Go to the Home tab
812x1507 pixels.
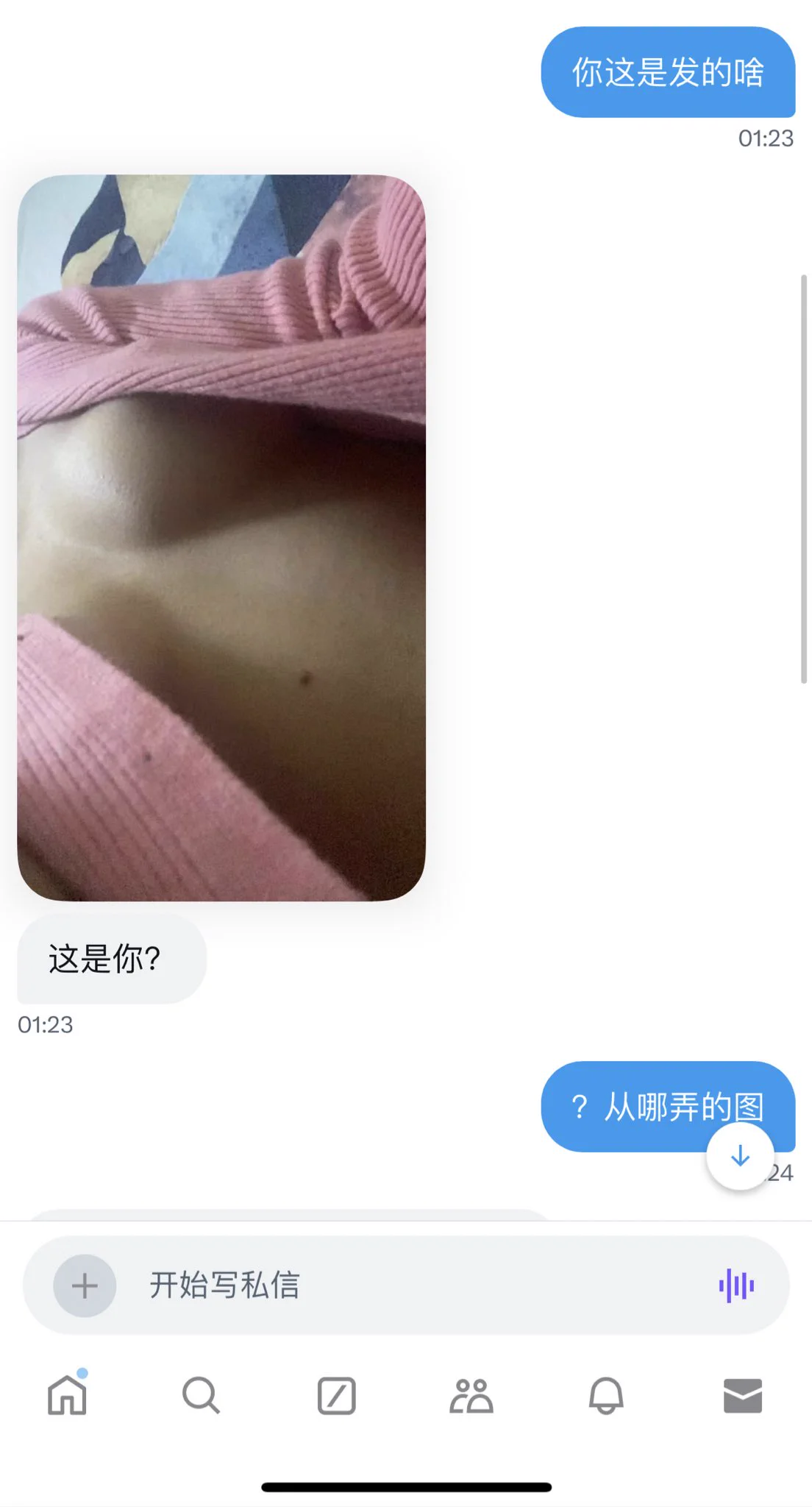point(67,1395)
